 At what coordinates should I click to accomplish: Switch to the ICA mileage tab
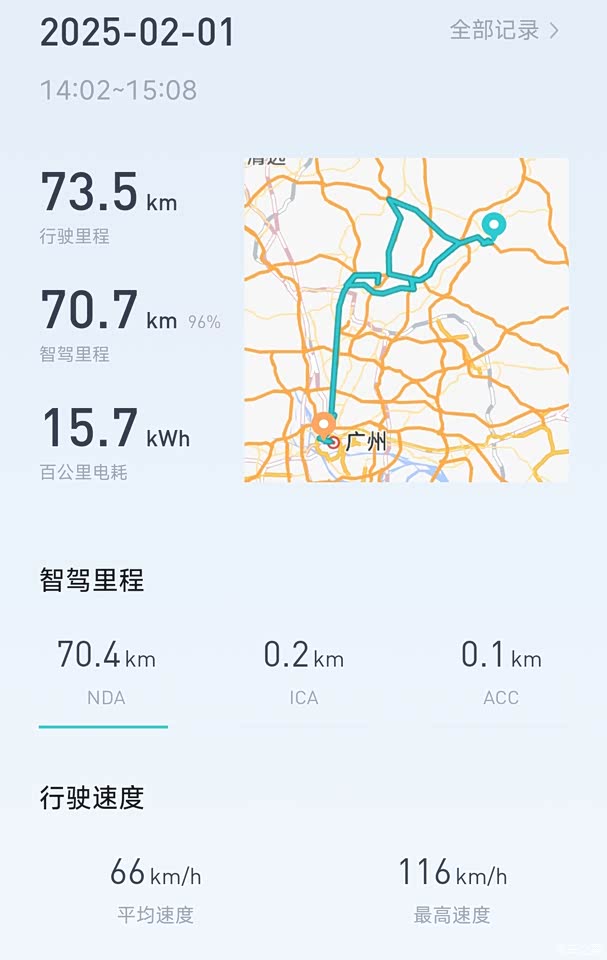(303, 672)
